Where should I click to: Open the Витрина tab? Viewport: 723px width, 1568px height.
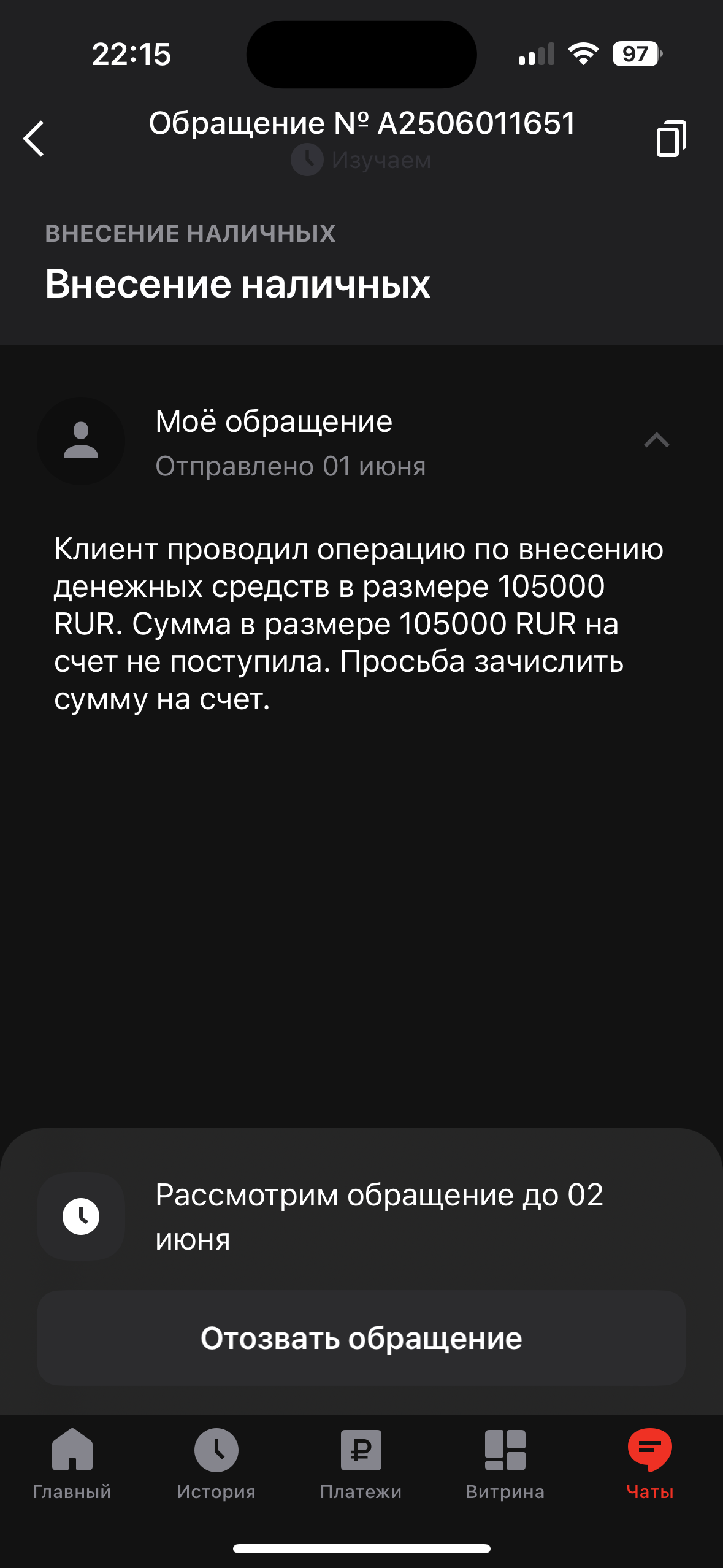tap(505, 1464)
